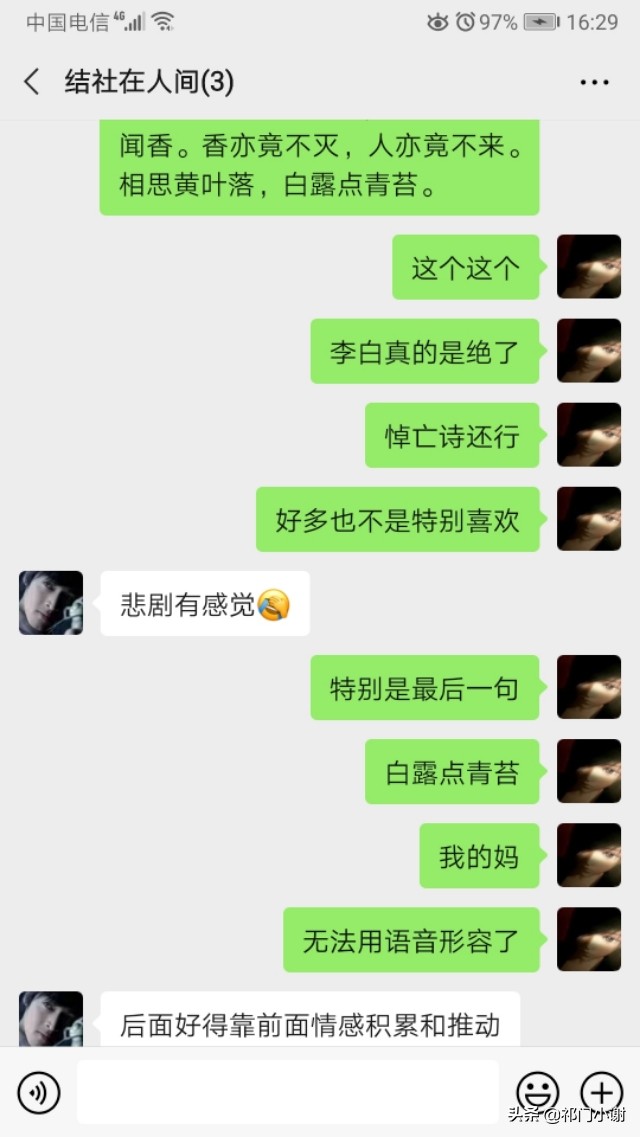The image size is (640, 1137).
Task: Go back from the 结社在人间 chat
Action: pos(32,82)
